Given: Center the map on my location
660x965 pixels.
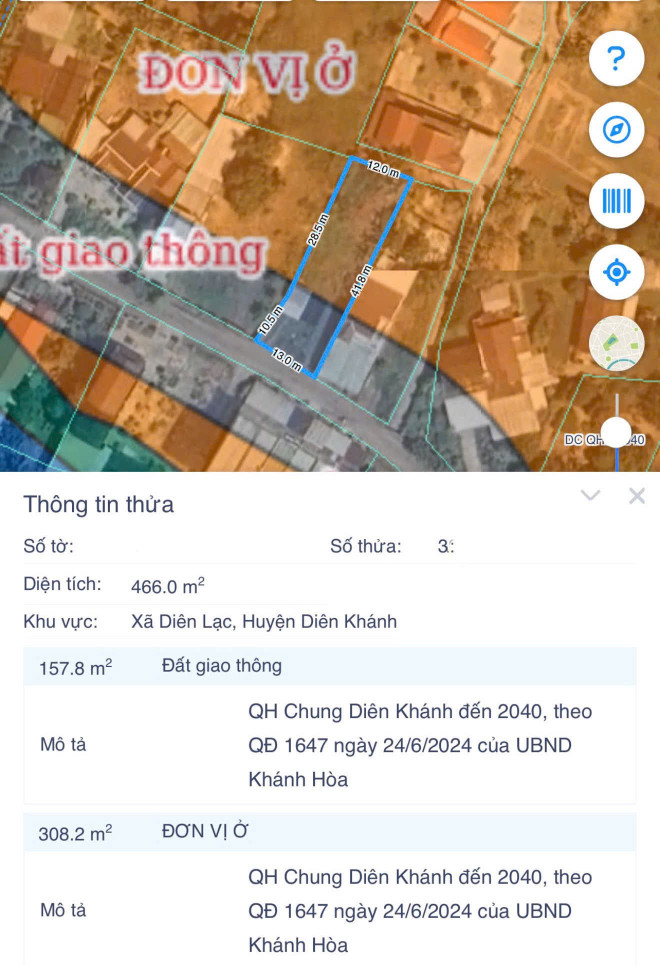Looking at the screenshot, I should click(617, 272).
